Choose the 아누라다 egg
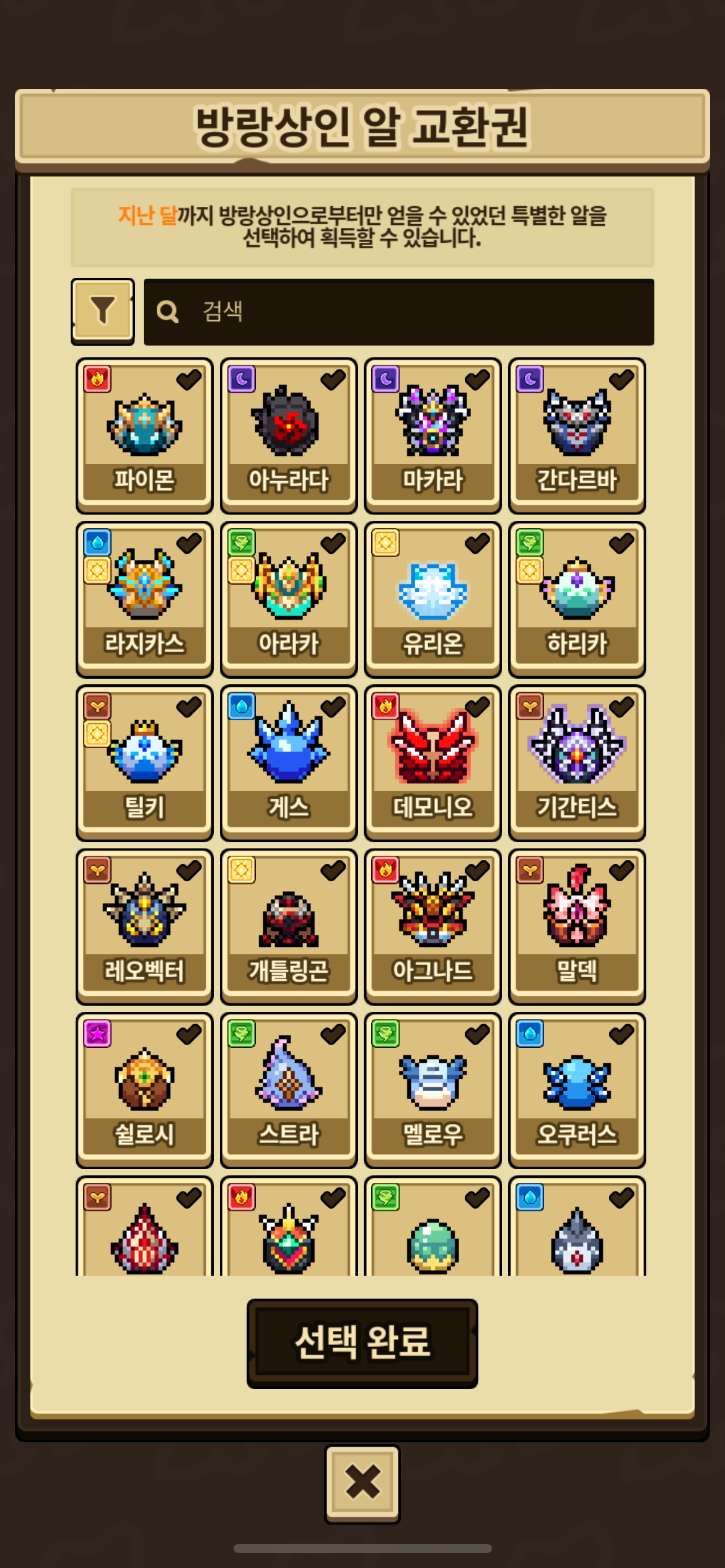Viewport: 725px width, 1568px height. 289,436
